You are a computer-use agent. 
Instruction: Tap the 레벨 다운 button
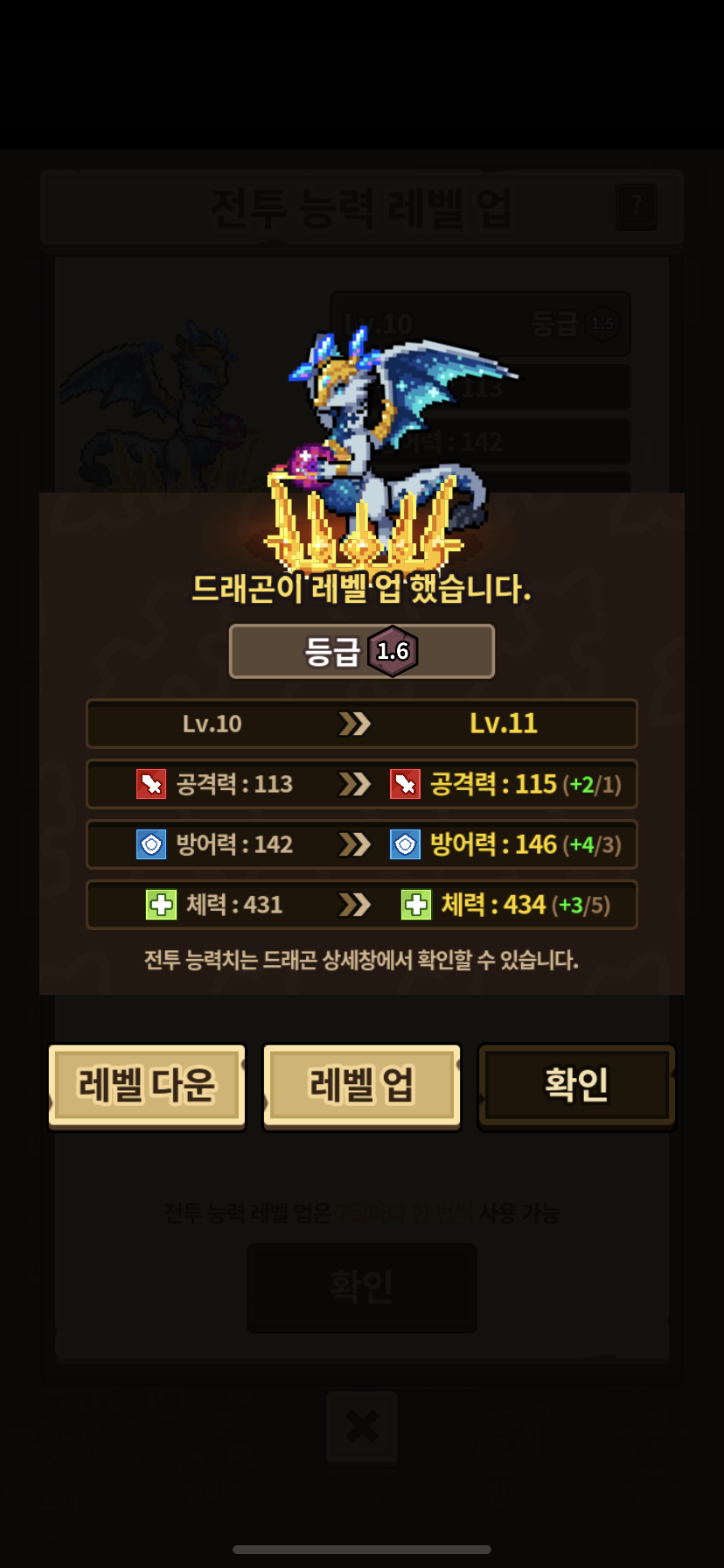click(x=147, y=1086)
